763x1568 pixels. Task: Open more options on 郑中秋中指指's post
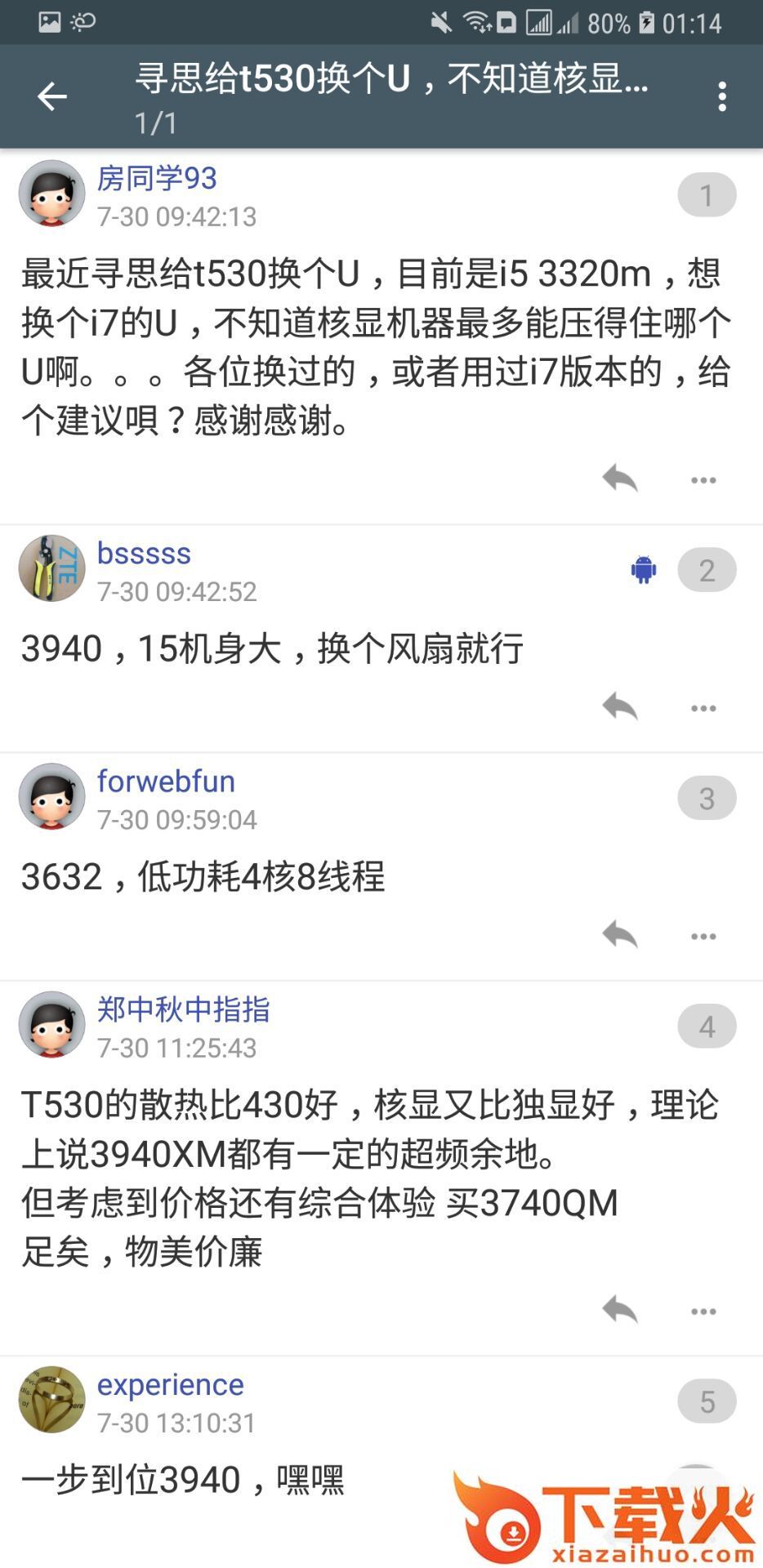(x=703, y=1311)
